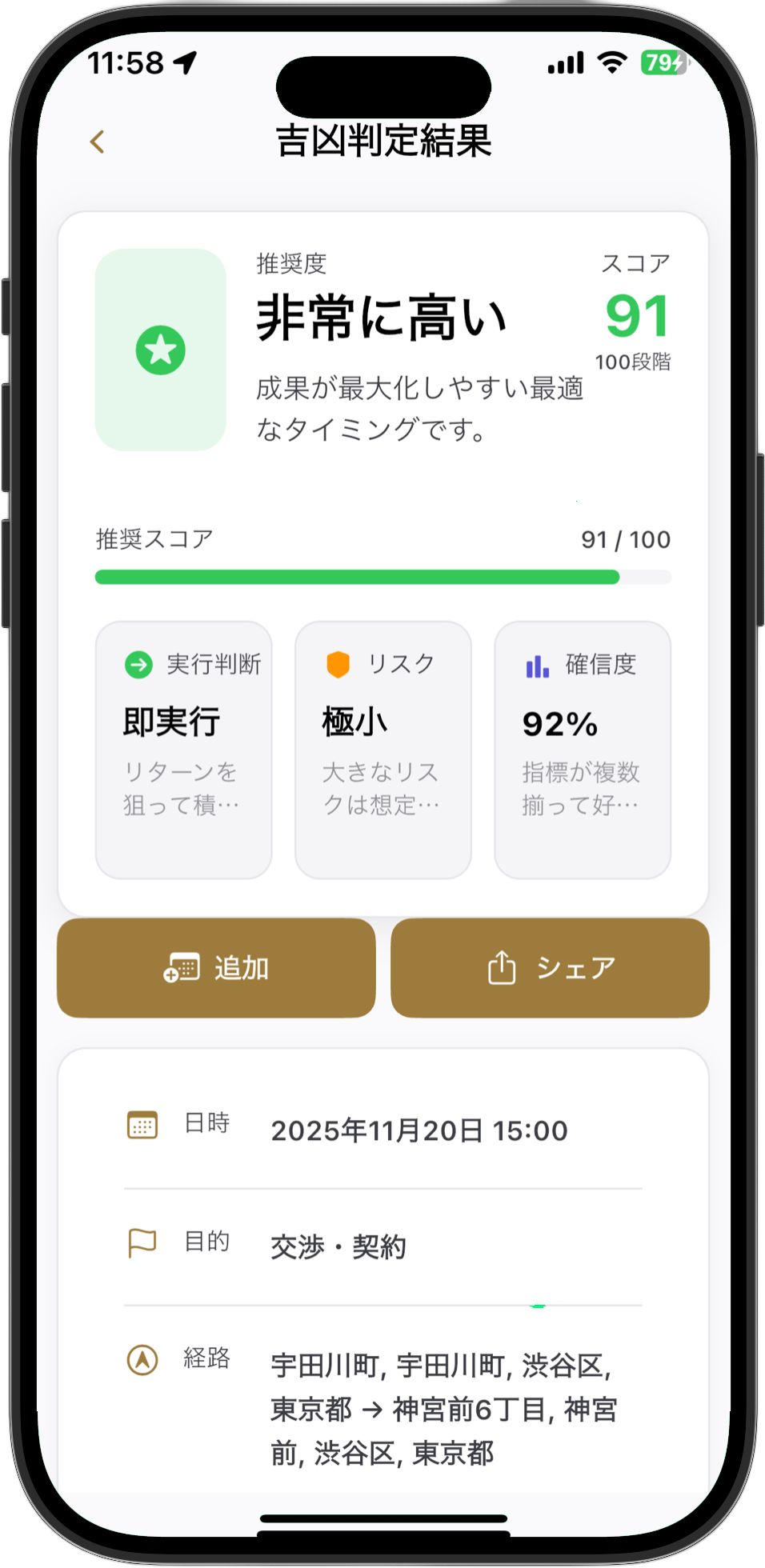Image resolution: width=765 pixels, height=1568 pixels.
Task: Click the 推奨スコア progress bar
Action: pos(382,576)
